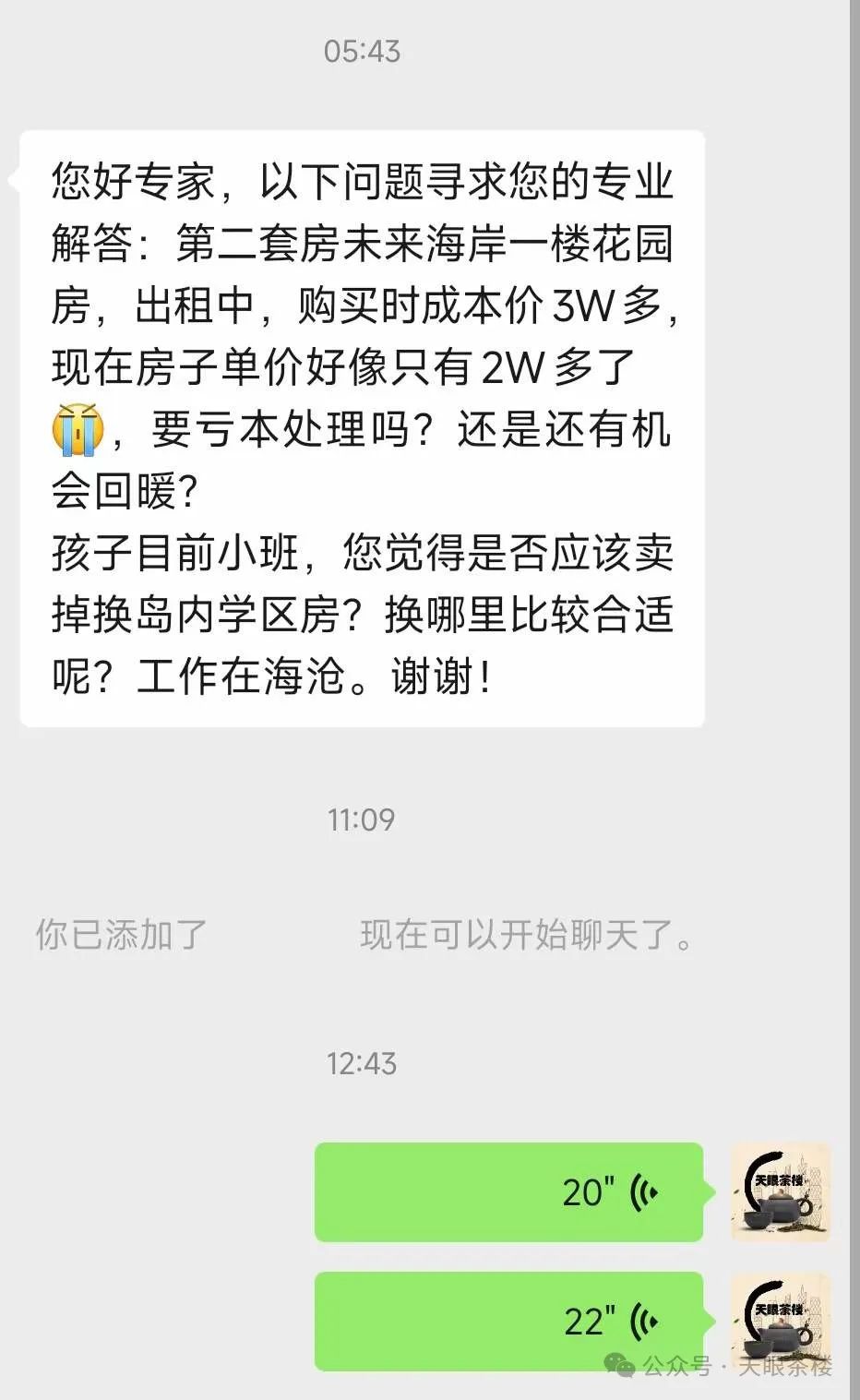Play the 20-second voice message

point(508,1192)
